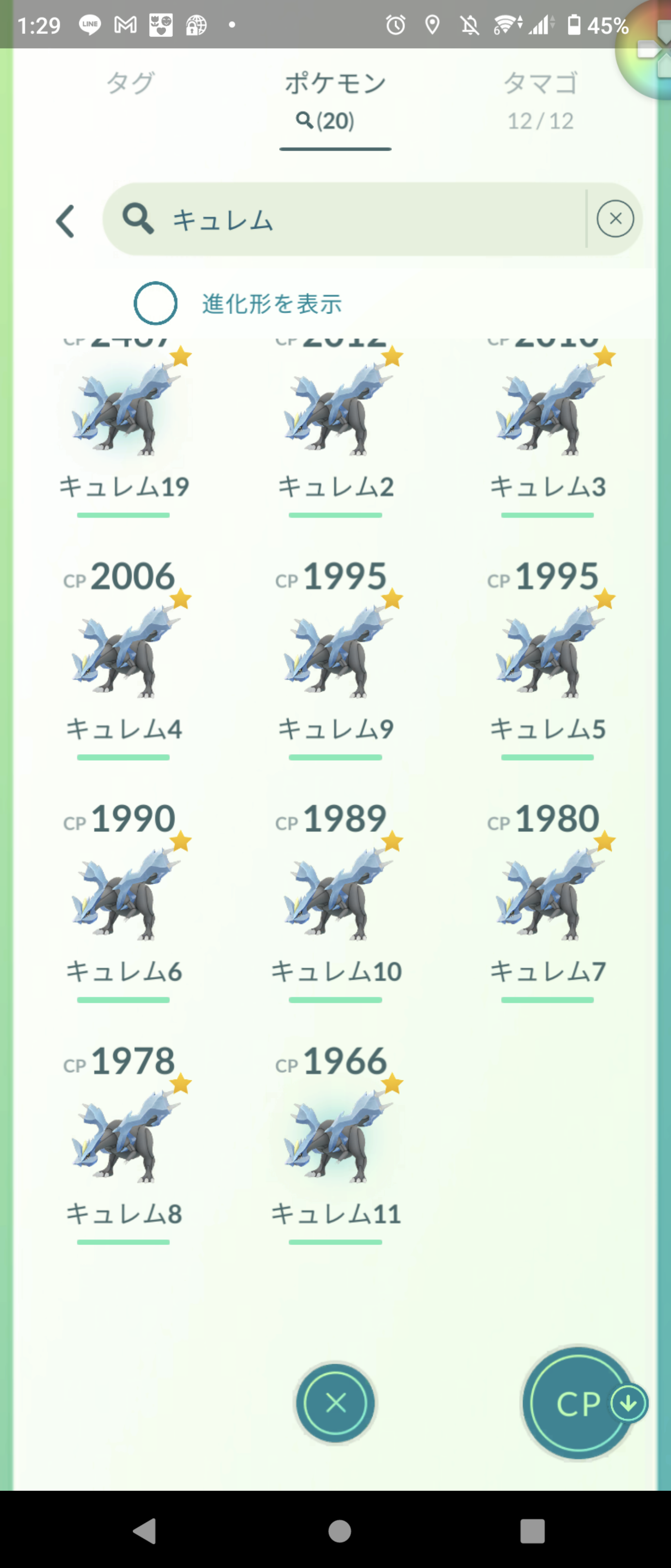Switch to the タマゴ tab
671x1568 pixels.
[540, 98]
